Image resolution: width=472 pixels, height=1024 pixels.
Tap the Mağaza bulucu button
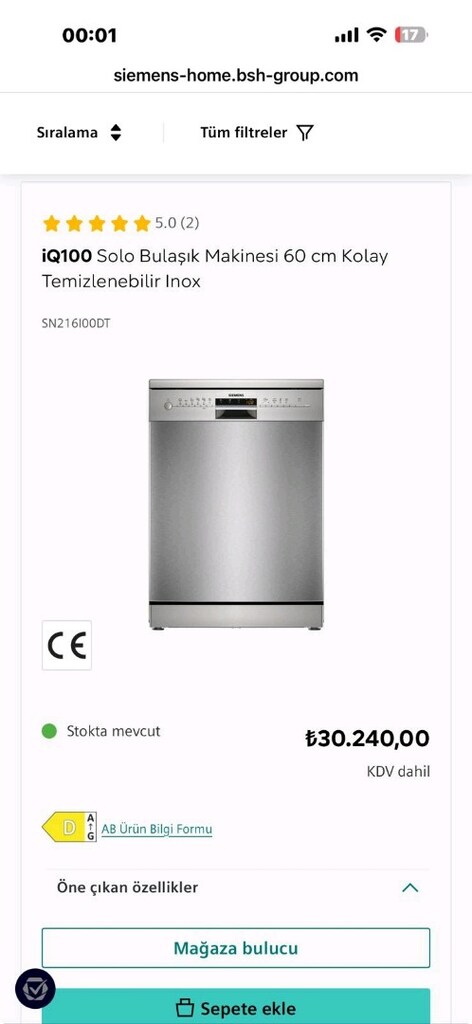coord(236,948)
